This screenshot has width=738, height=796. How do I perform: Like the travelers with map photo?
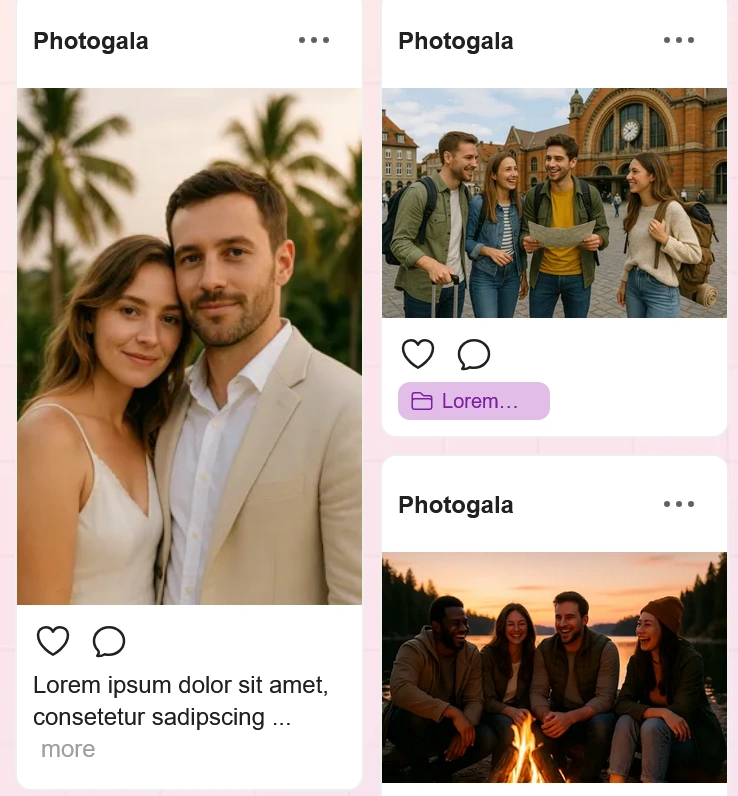point(418,354)
